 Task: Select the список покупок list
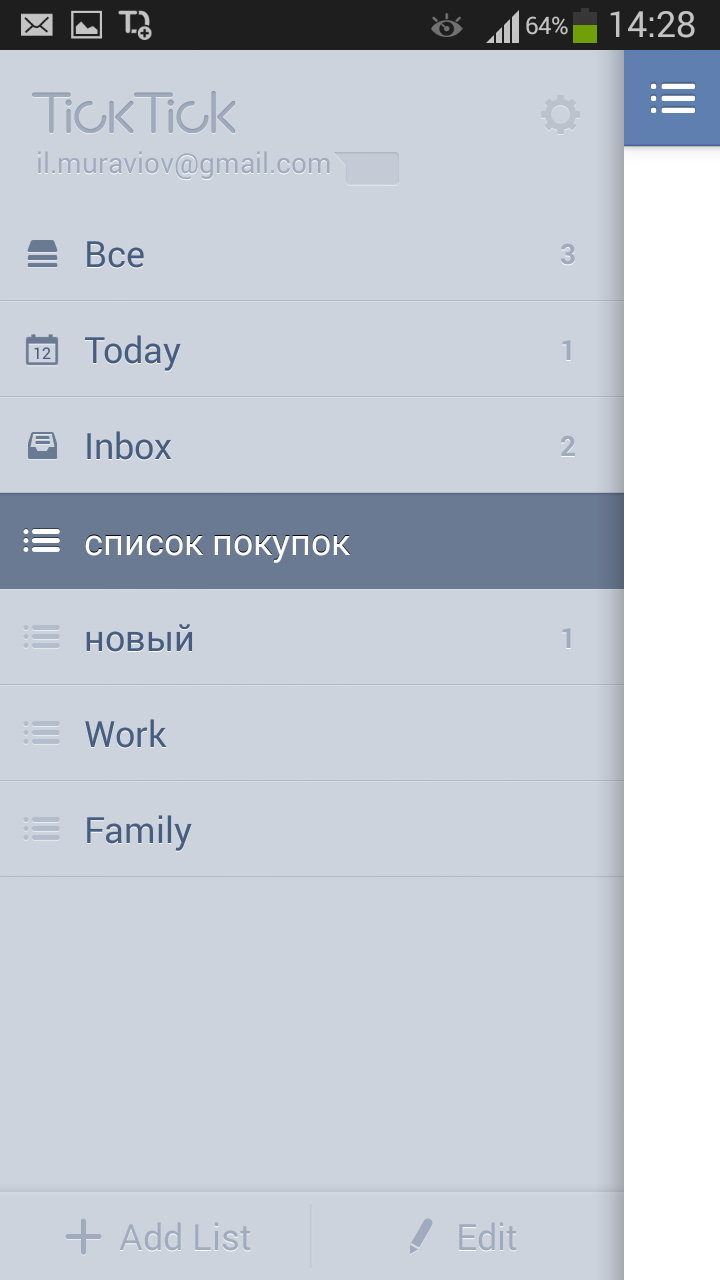[300, 542]
